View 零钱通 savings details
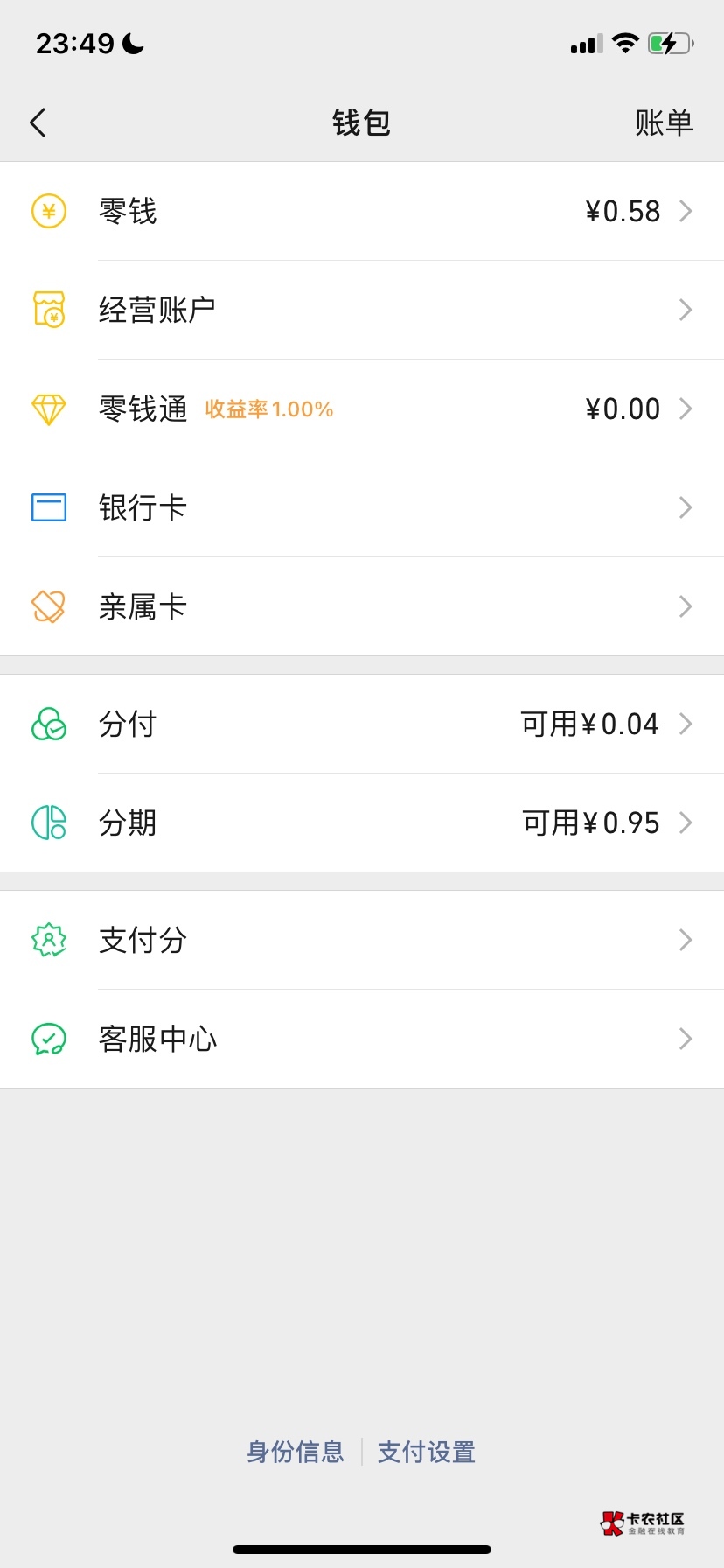The width and height of the screenshot is (724, 1568). (362, 409)
